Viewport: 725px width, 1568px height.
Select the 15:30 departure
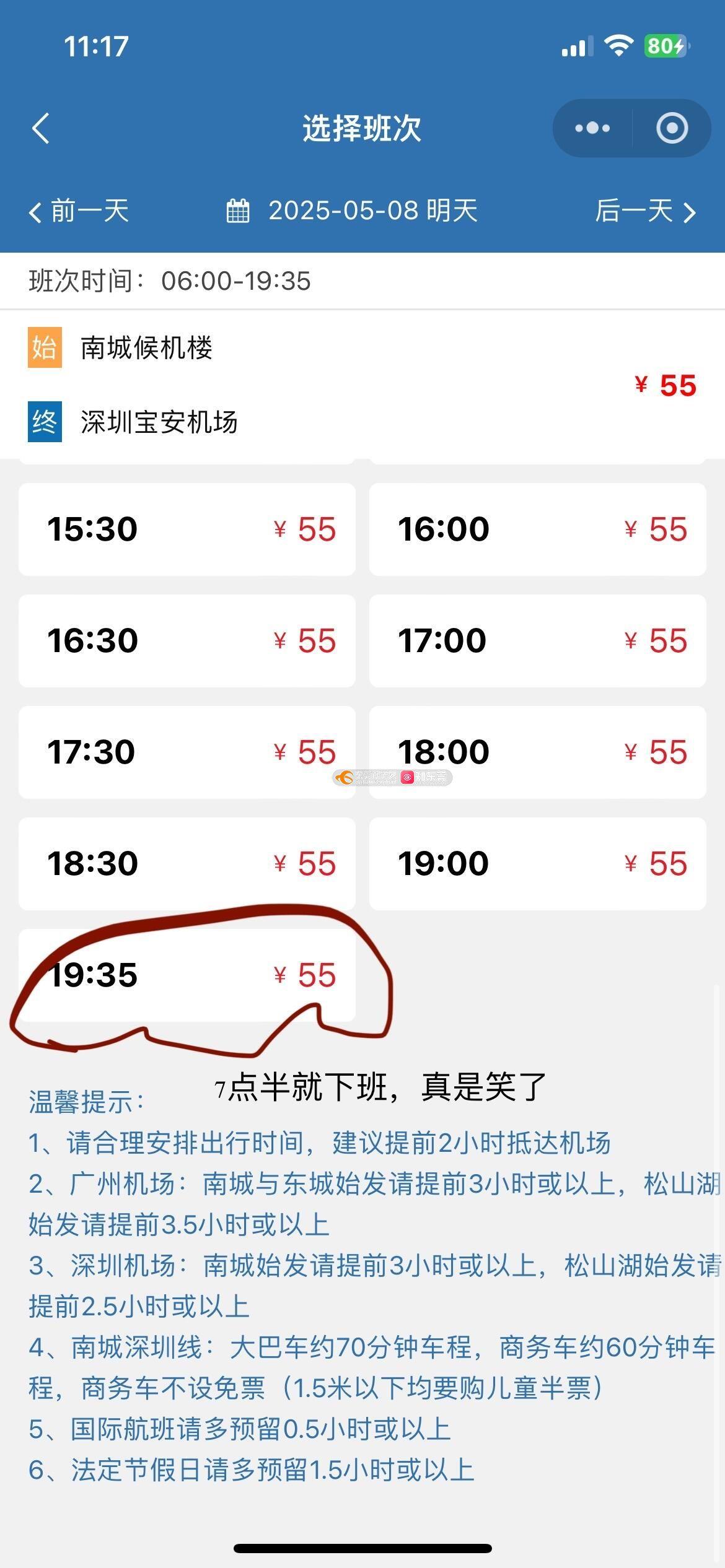[x=187, y=529]
